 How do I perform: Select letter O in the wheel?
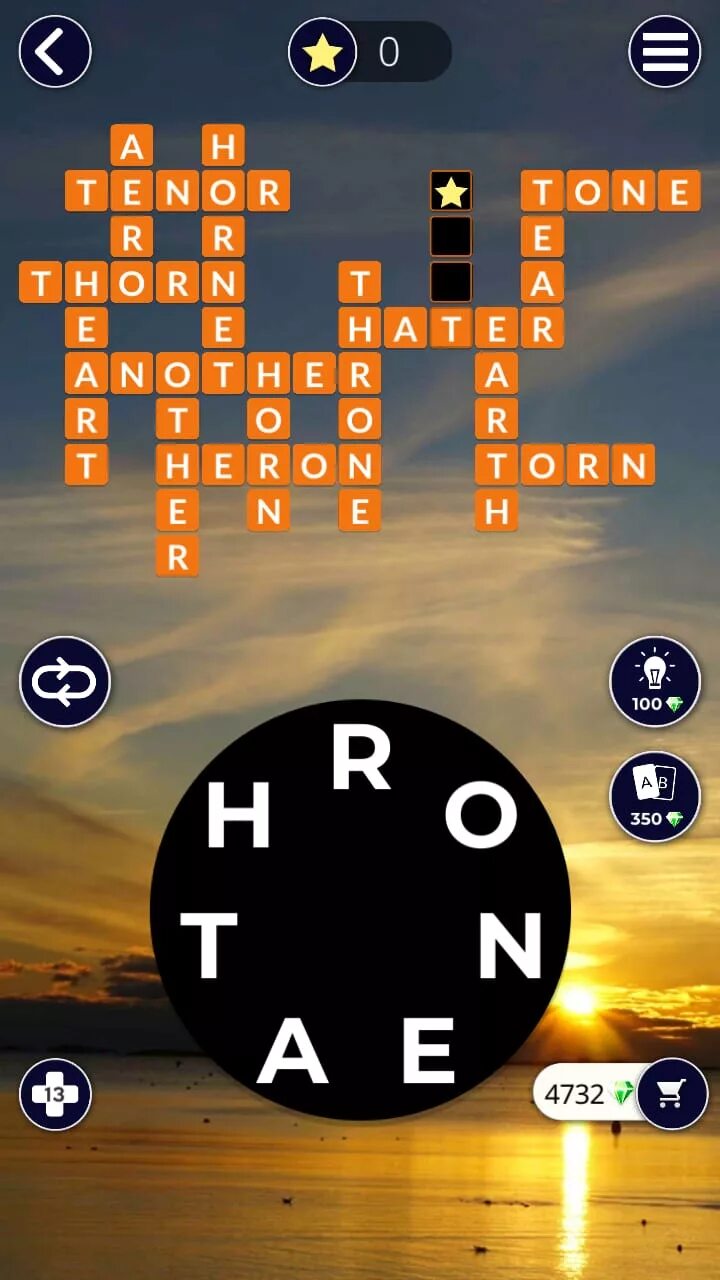(x=481, y=816)
